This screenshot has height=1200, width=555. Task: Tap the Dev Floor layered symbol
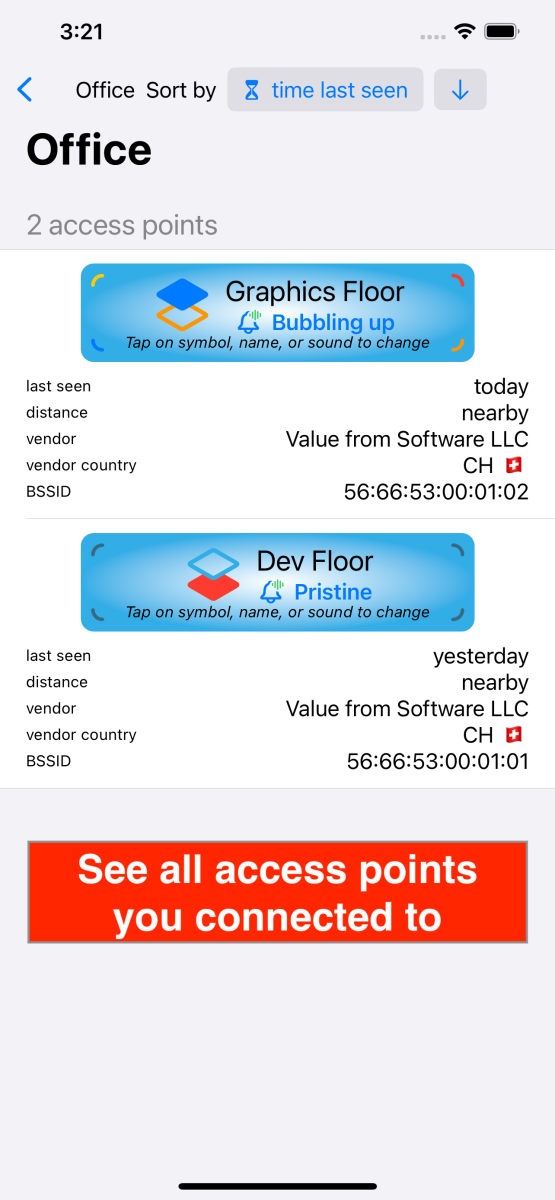(213, 575)
